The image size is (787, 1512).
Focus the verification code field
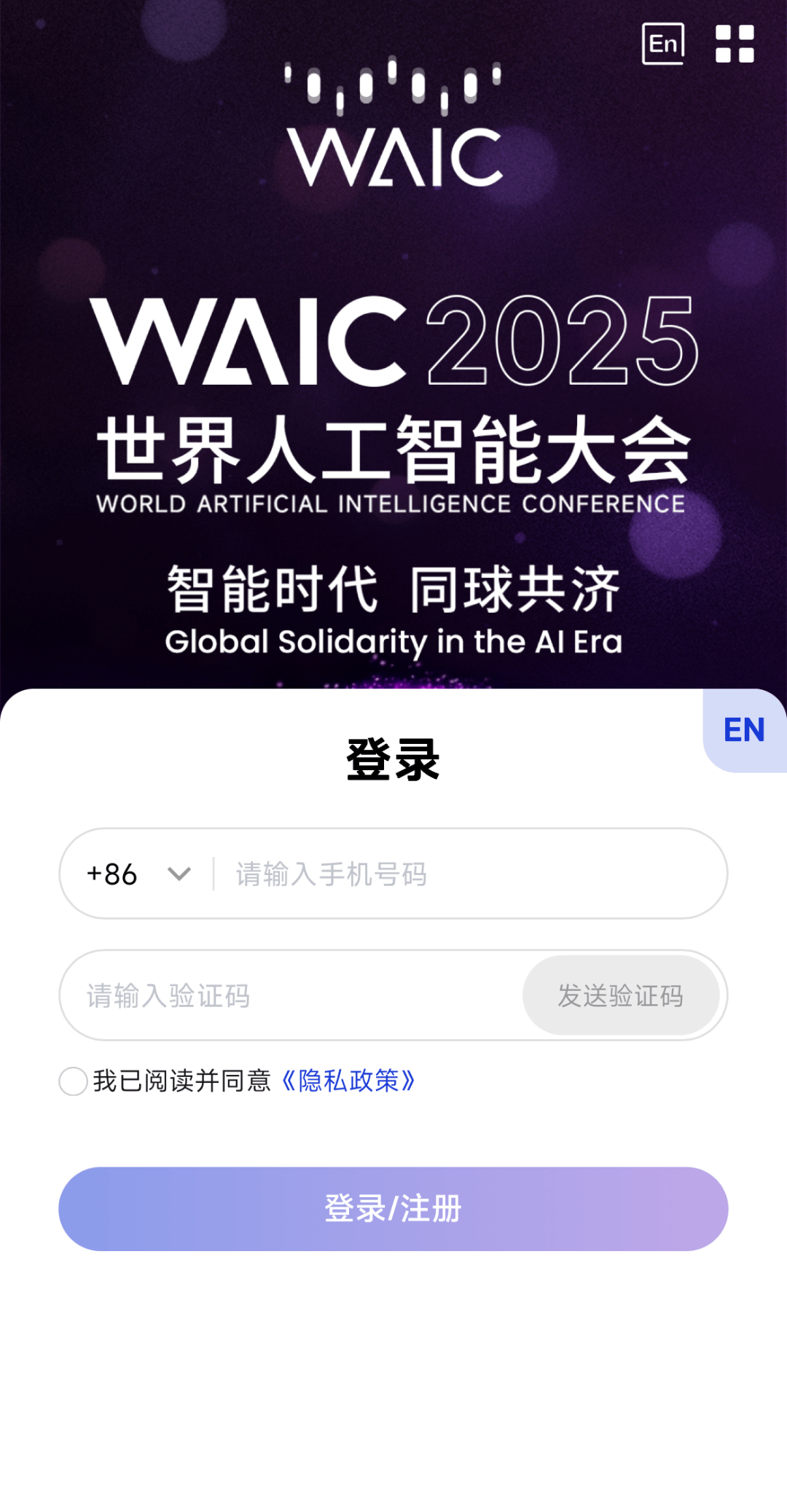291,995
